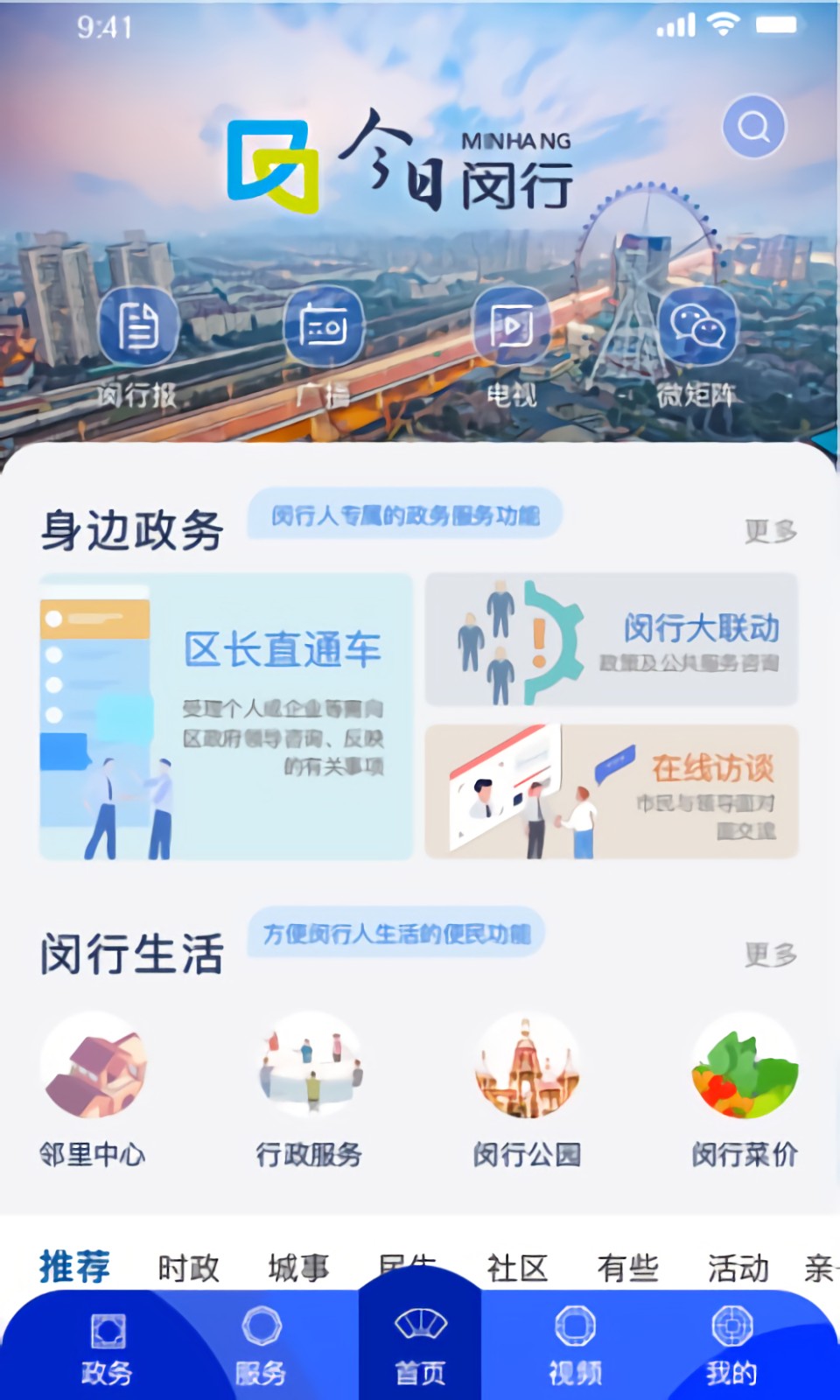
Task: Open 闵行公园
Action: coord(527,1085)
